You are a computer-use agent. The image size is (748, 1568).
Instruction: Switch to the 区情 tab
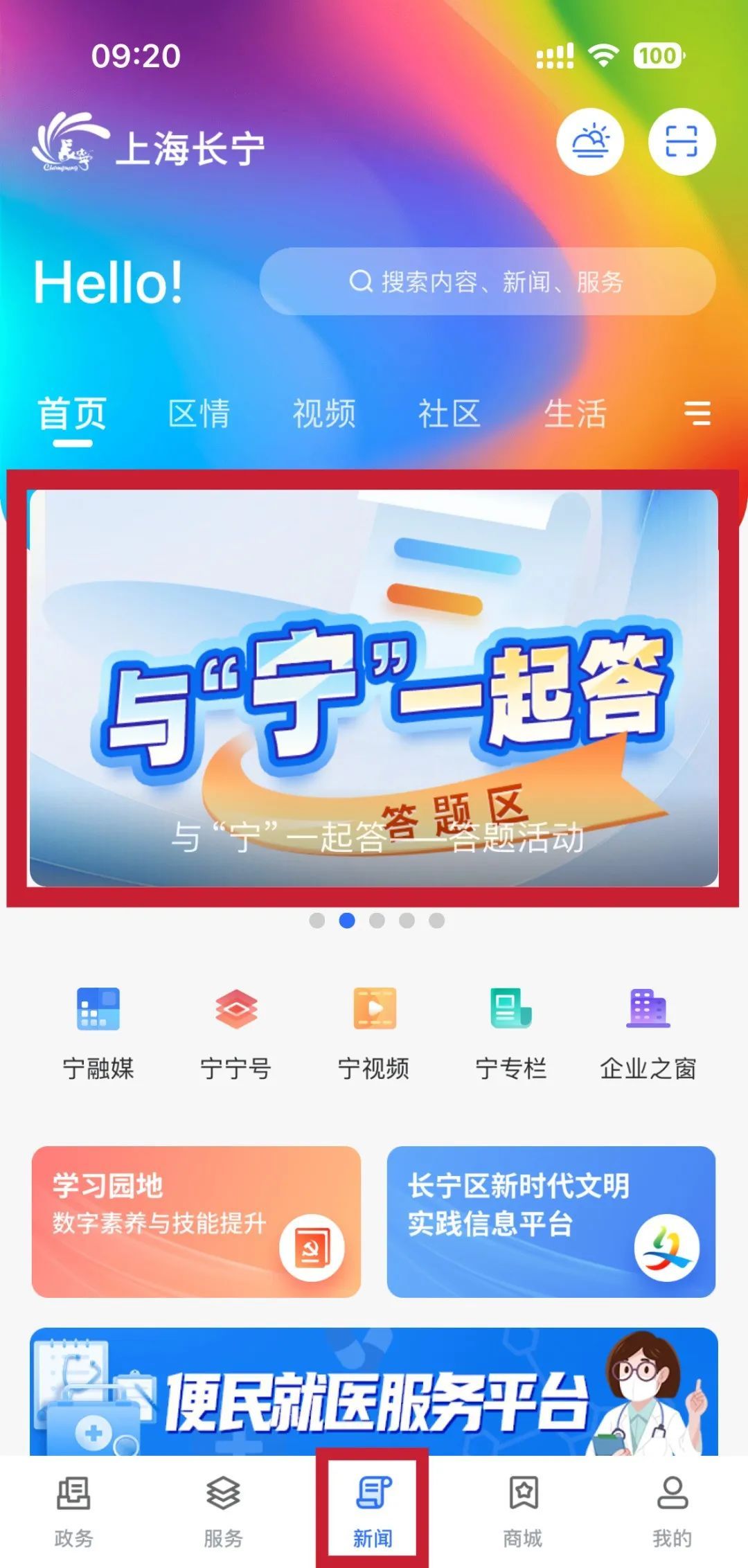coord(199,413)
